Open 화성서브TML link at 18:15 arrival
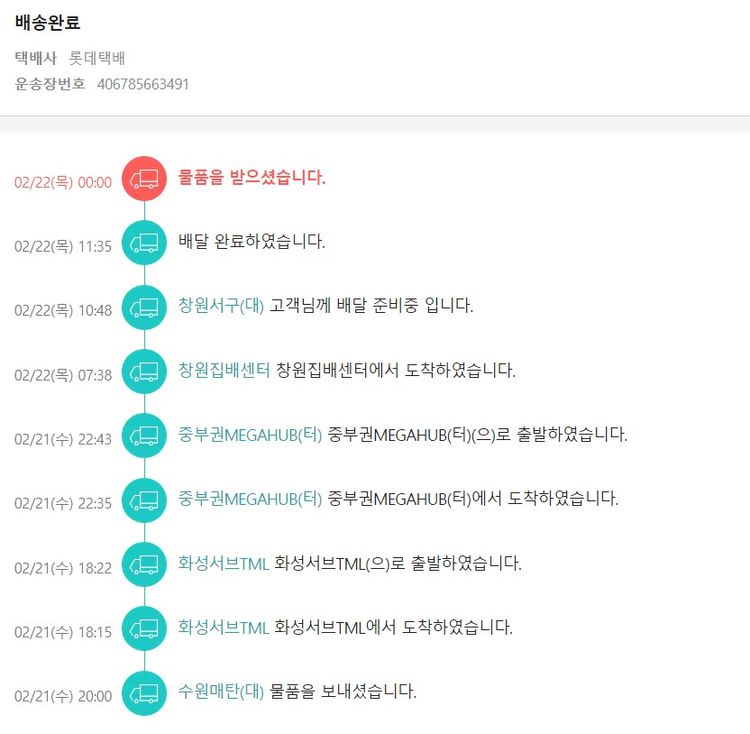Viewport: 750px width, 734px height. coord(223,627)
